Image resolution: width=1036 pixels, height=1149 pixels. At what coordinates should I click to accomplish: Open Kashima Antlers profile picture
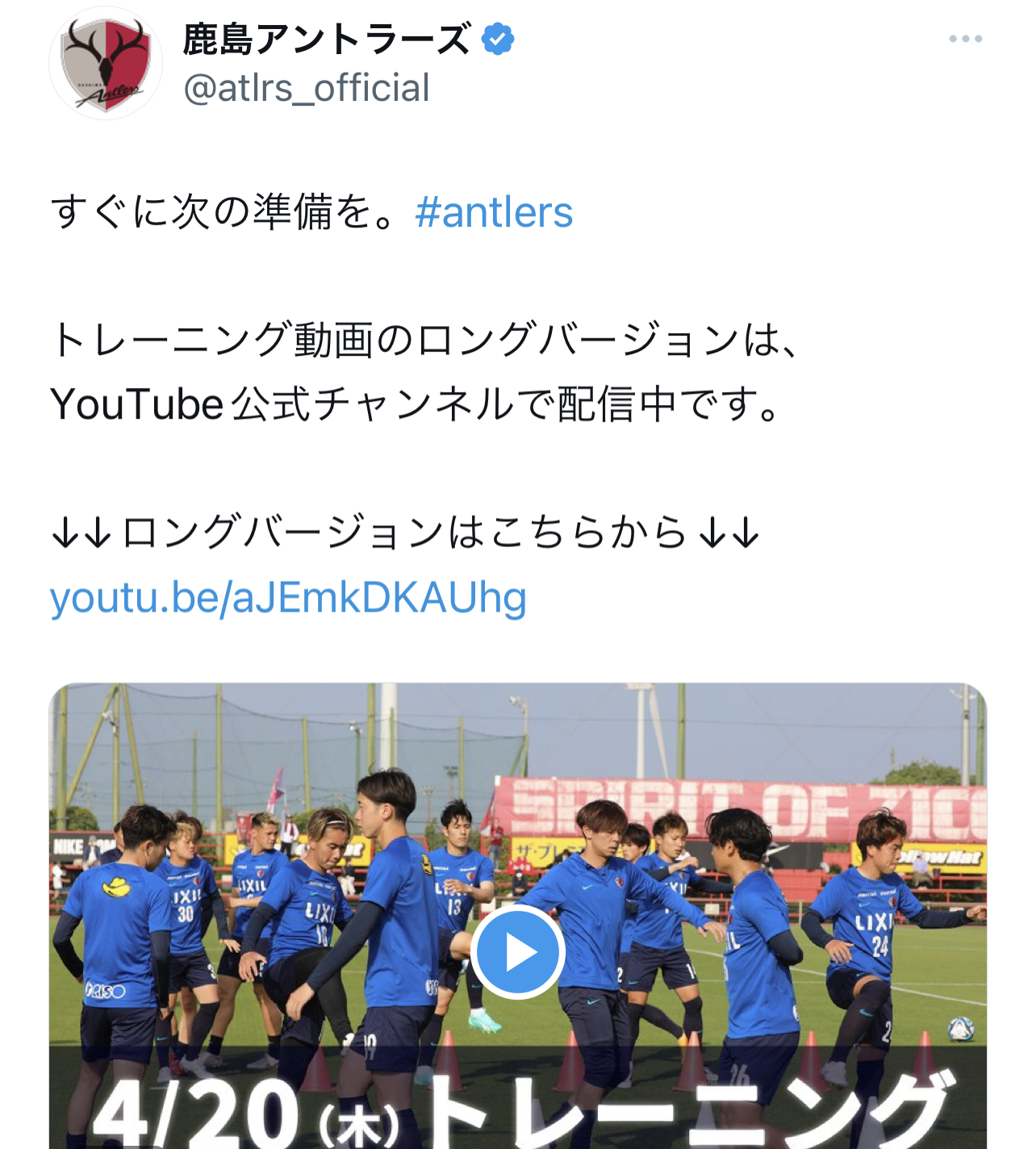click(106, 64)
